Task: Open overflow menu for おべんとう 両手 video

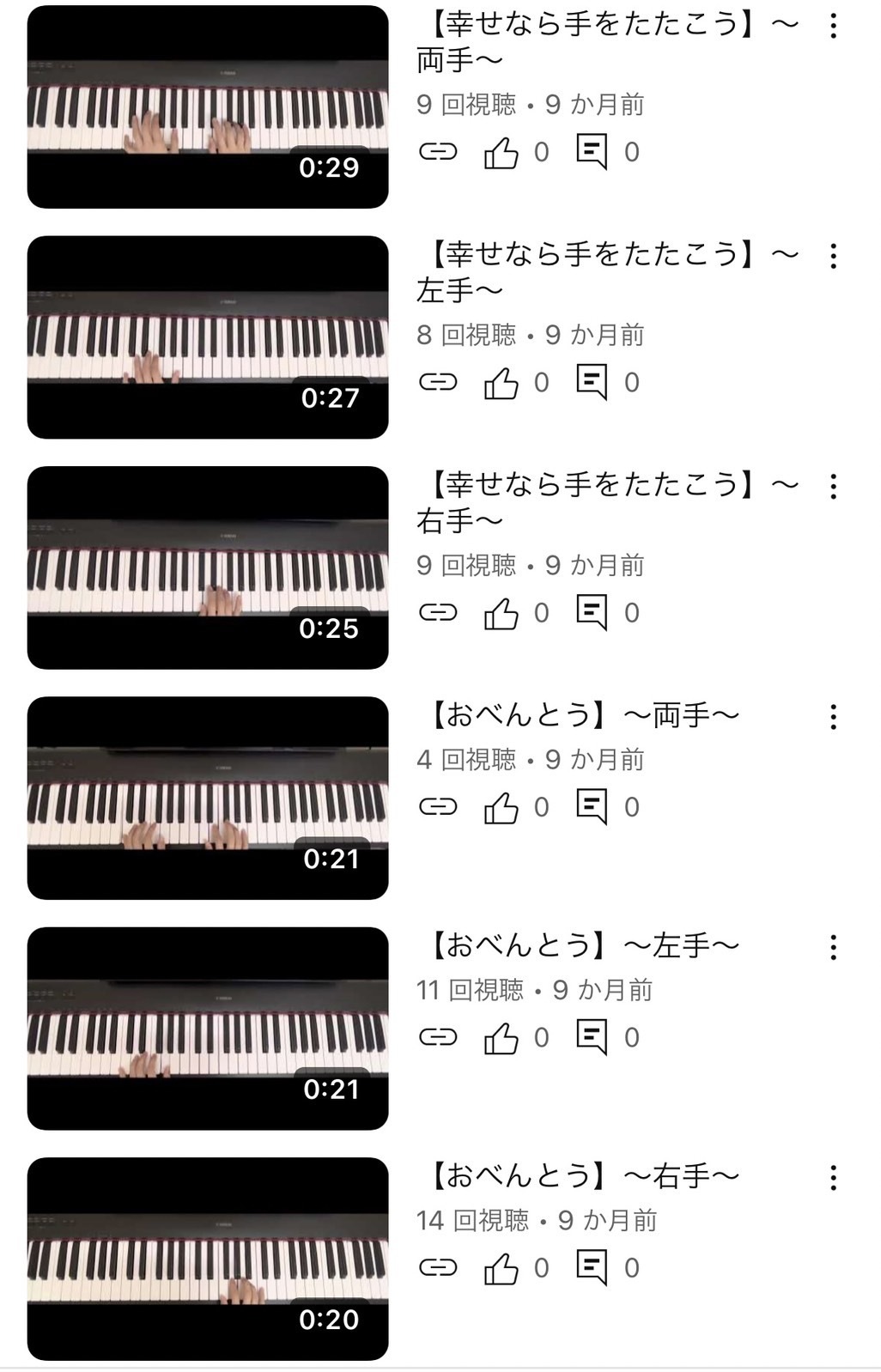Action: click(833, 717)
